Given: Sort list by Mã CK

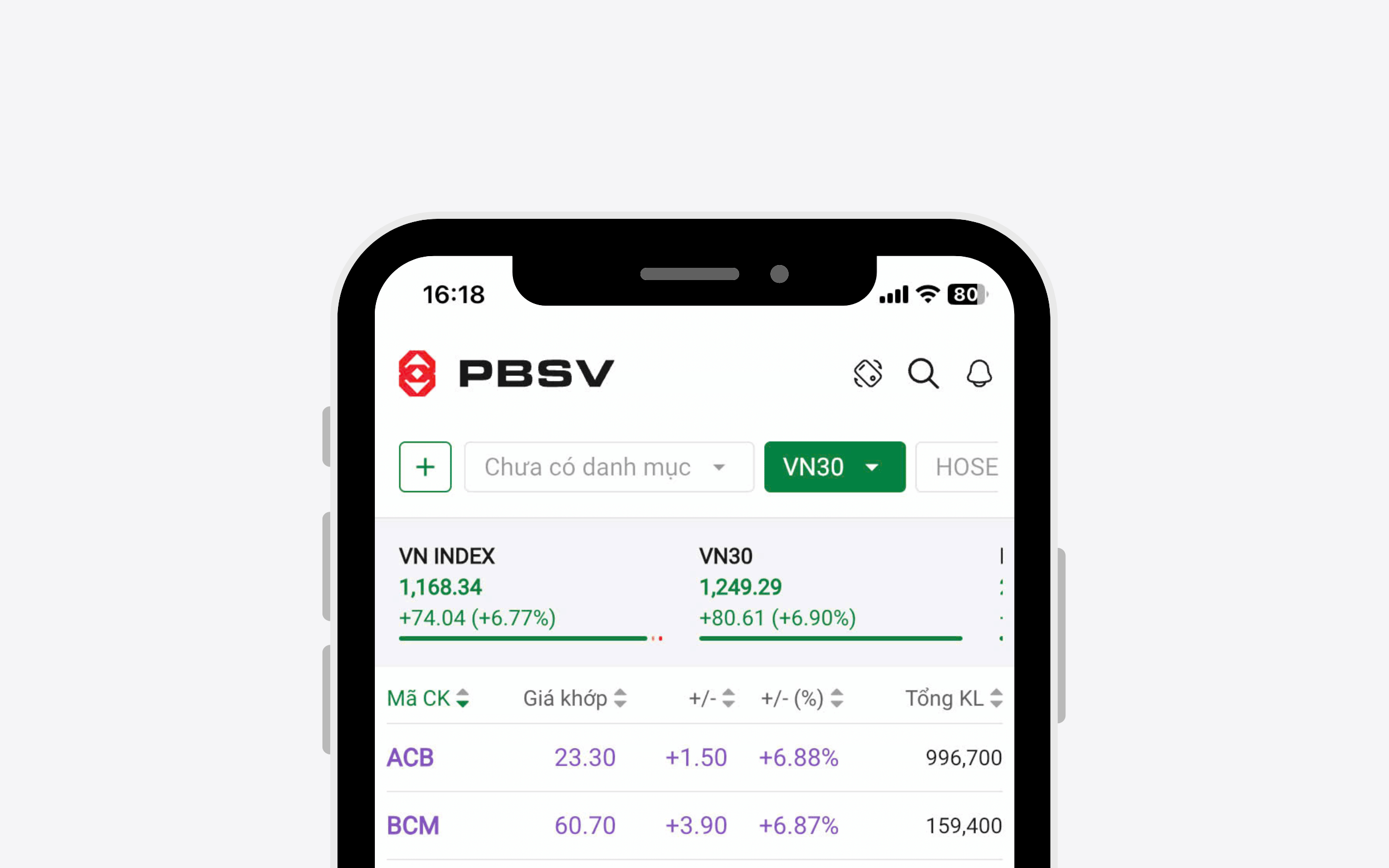Looking at the screenshot, I should (x=428, y=698).
